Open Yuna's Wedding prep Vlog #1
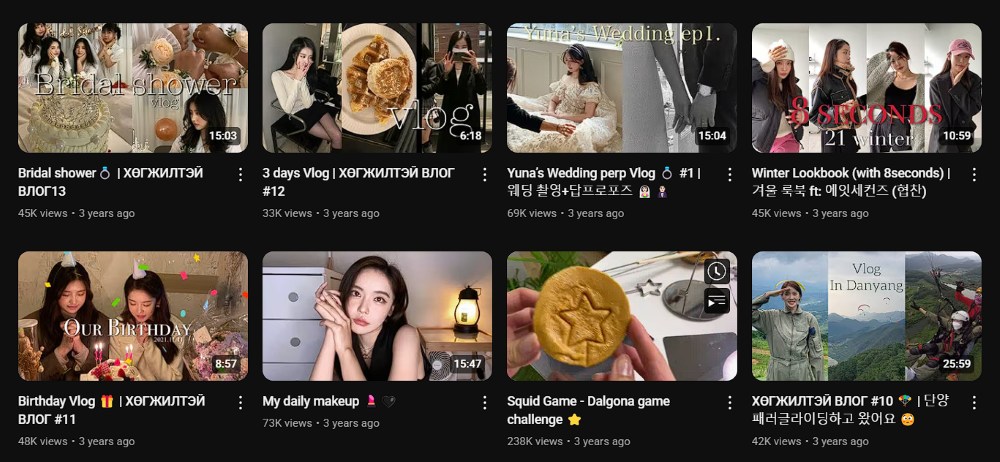 [x=621, y=88]
